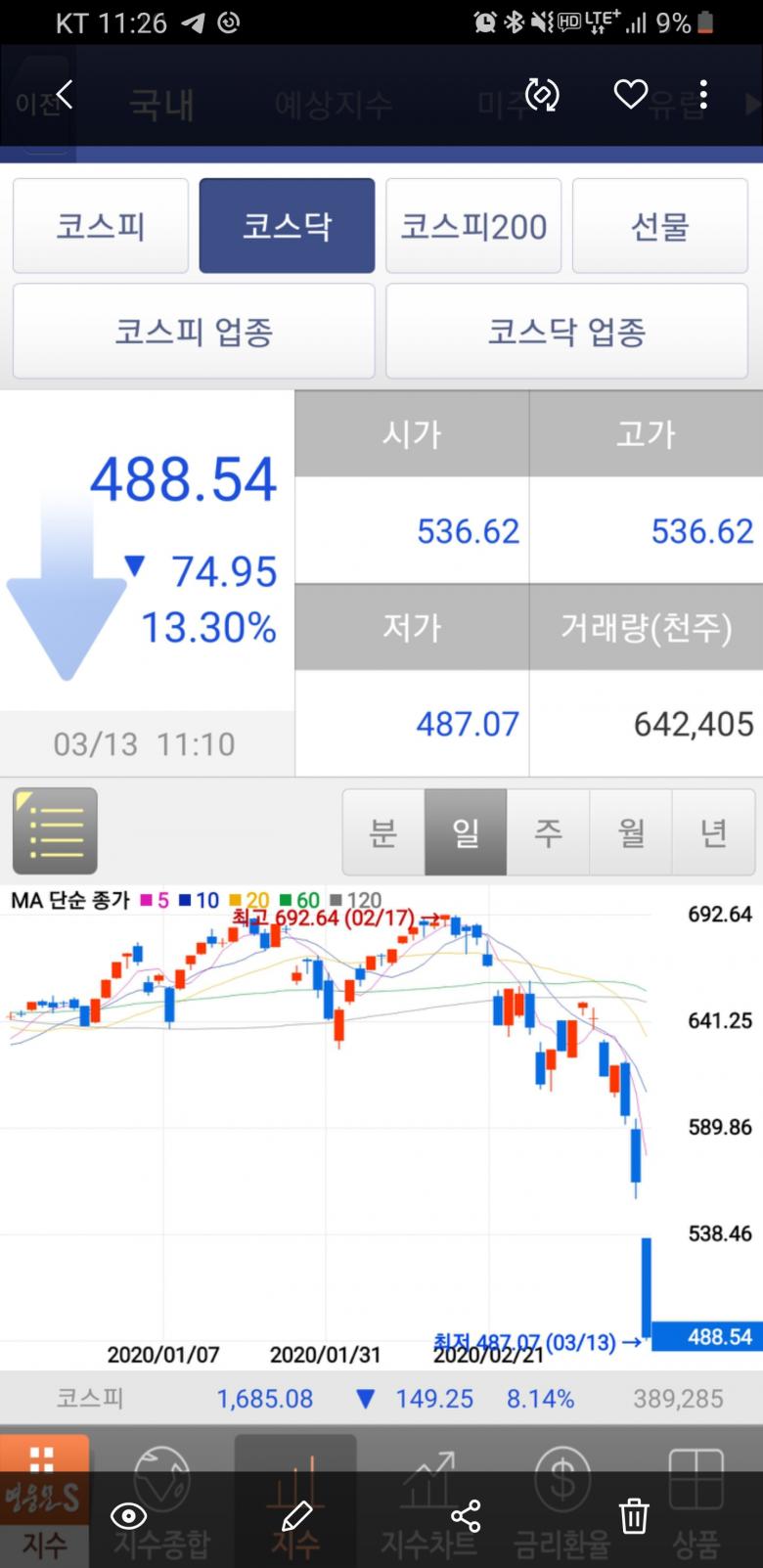This screenshot has height=1568, width=763.
Task: Delete this image with the trash icon
Action: point(634,1516)
